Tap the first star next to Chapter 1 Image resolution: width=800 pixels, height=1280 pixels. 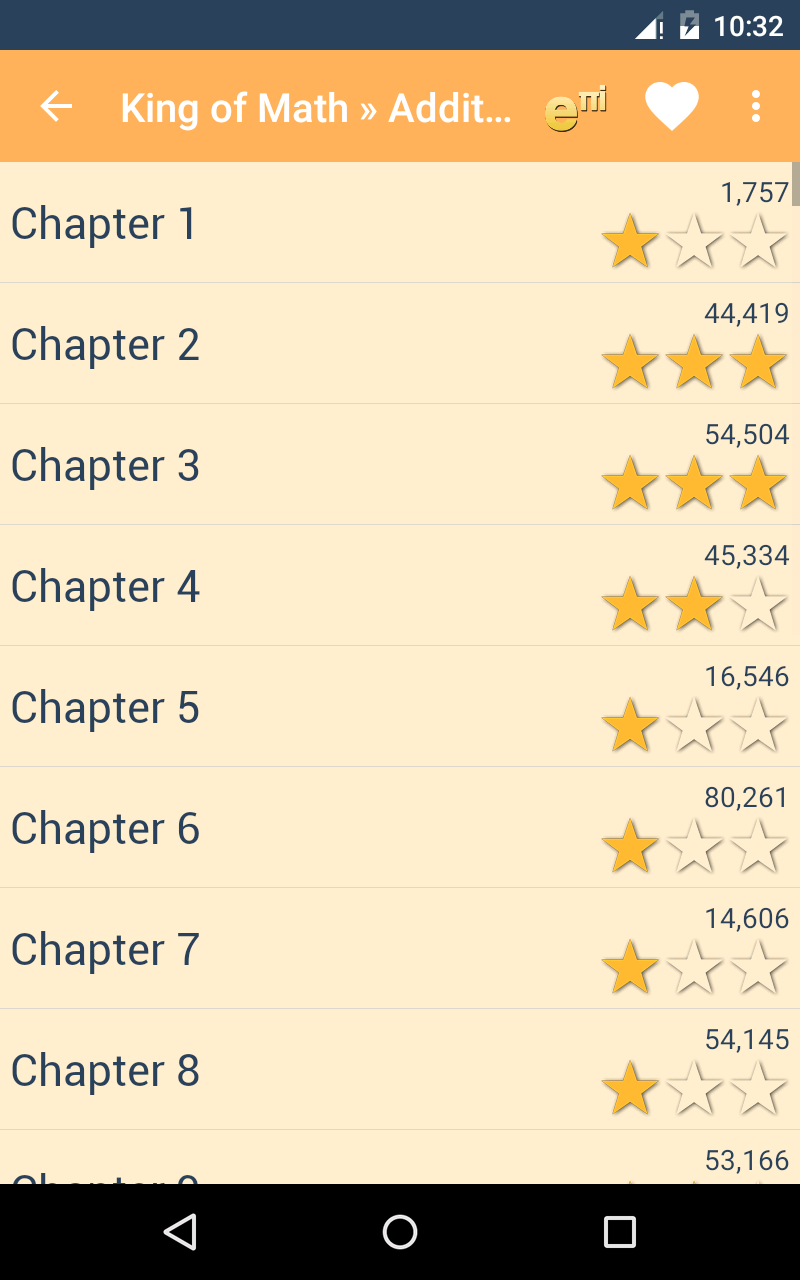coord(630,240)
